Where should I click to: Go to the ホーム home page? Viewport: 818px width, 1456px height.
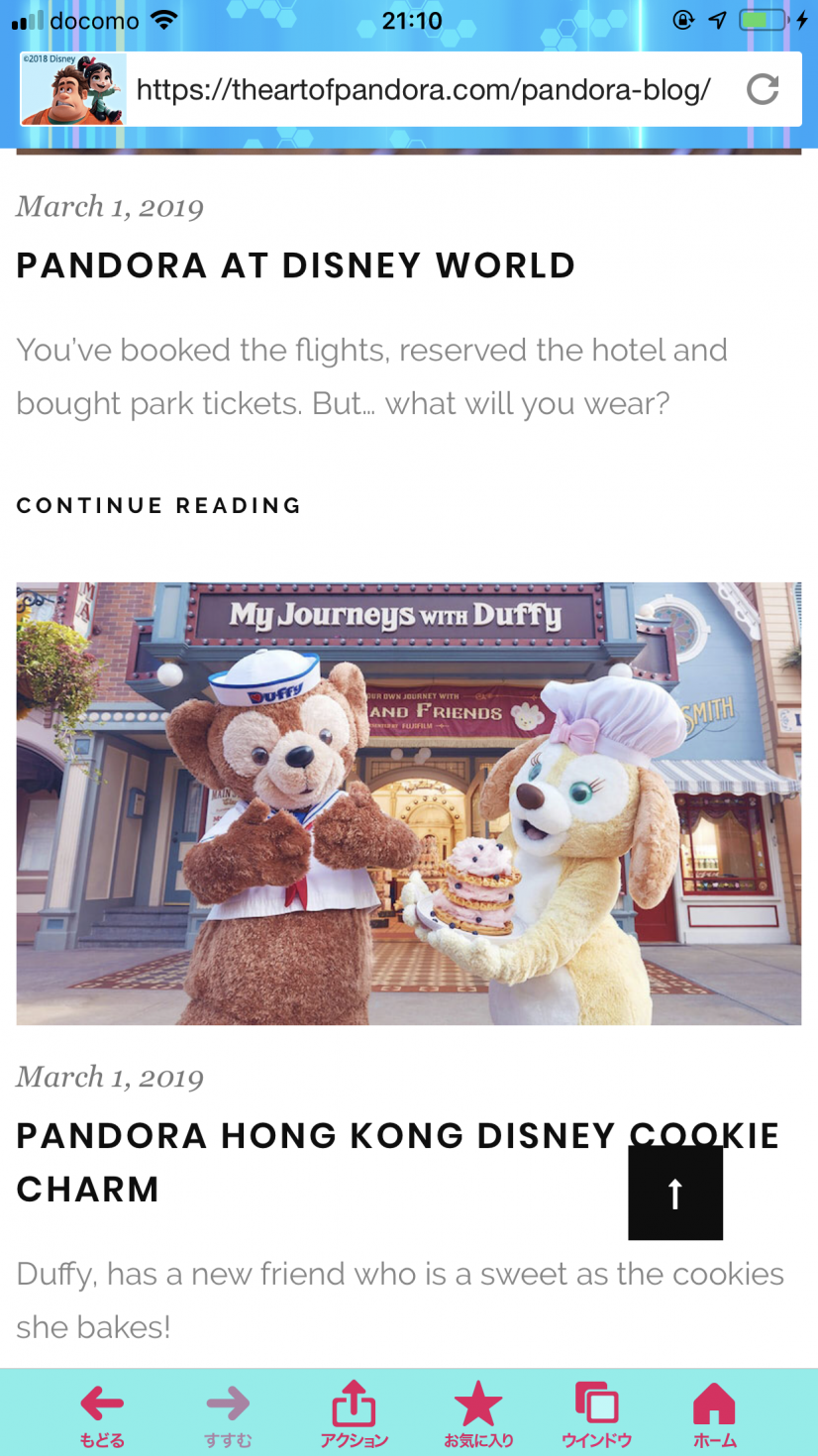714,1414
